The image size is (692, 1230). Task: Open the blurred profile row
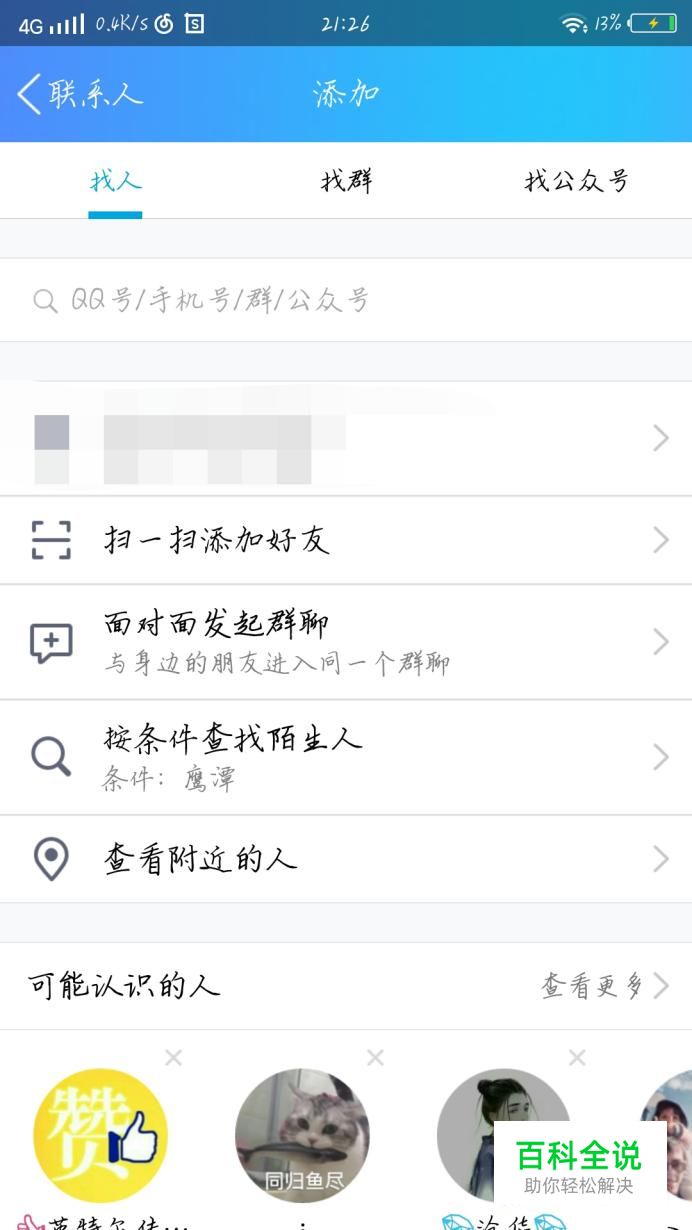[346, 438]
